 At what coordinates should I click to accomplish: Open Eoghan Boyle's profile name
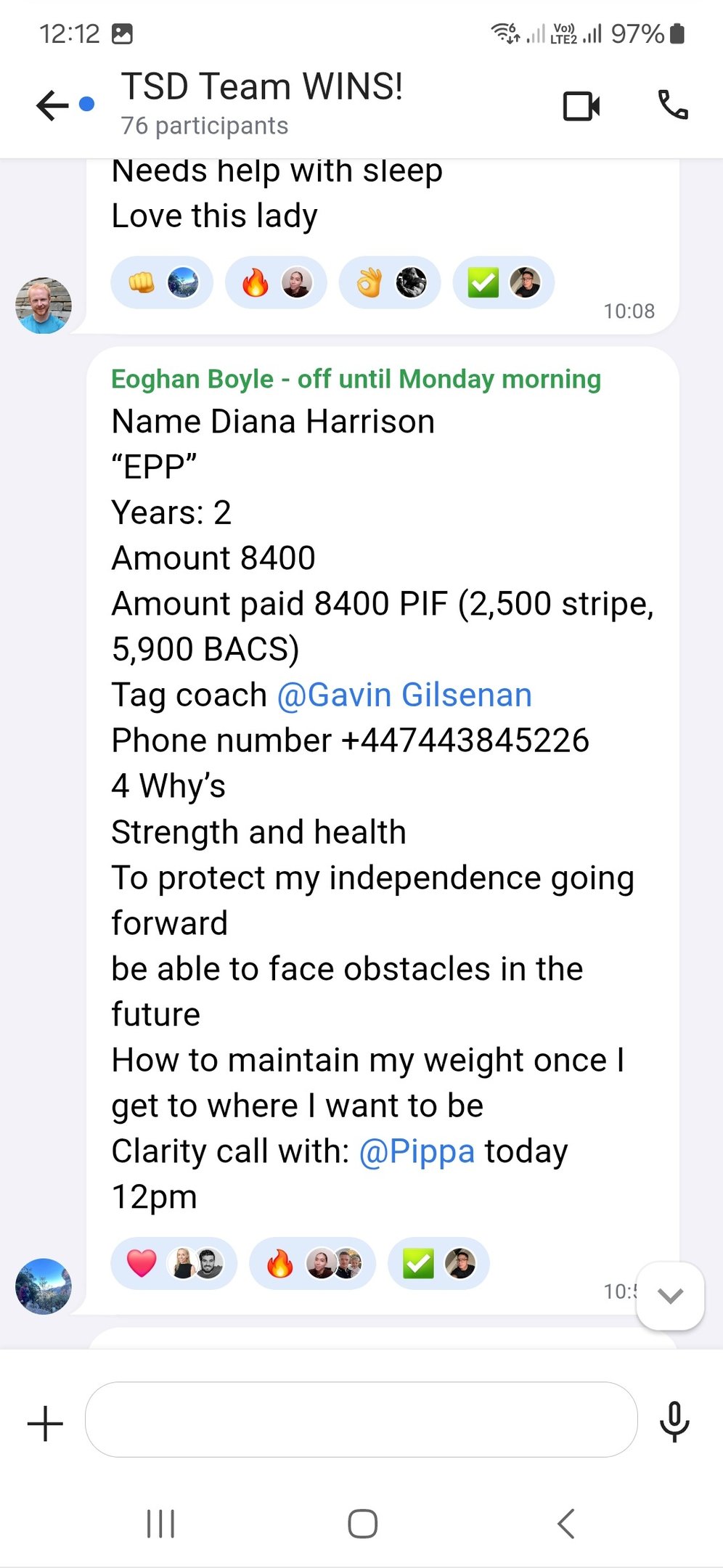[x=356, y=379]
